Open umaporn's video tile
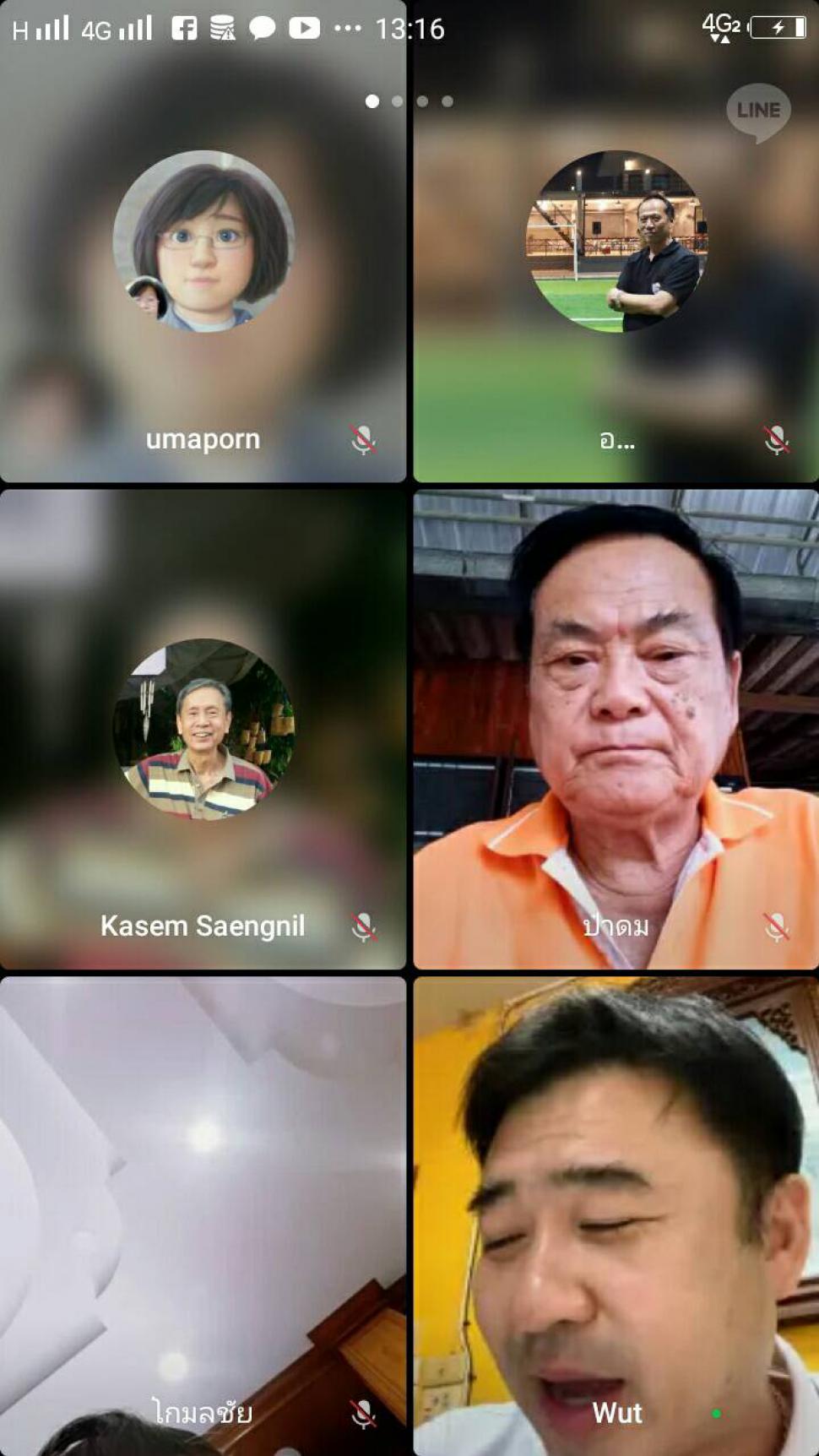819x1456 pixels. 203,242
